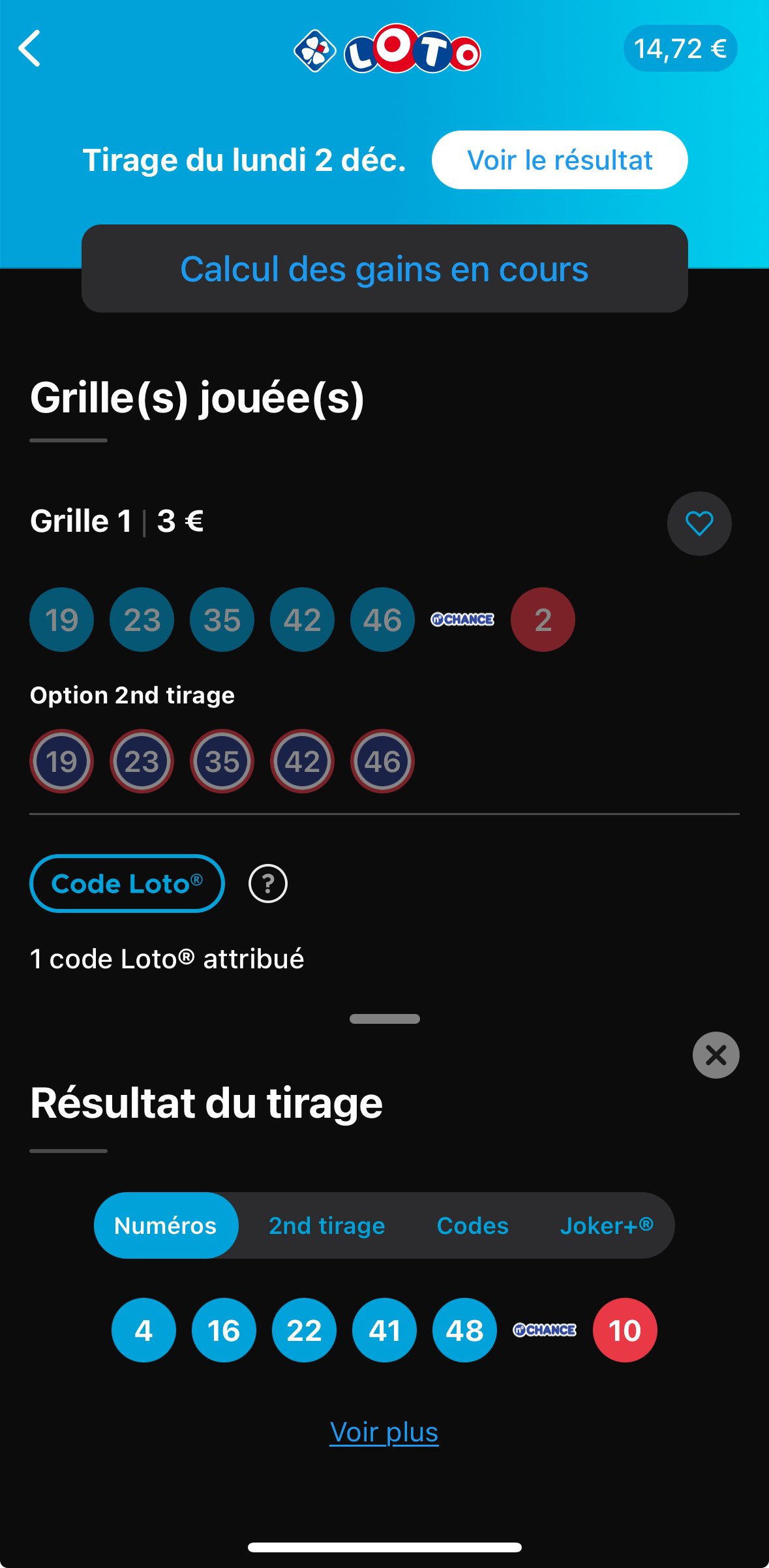Image resolution: width=769 pixels, height=1568 pixels.
Task: Open the Code Loto help question mark
Action: (268, 884)
